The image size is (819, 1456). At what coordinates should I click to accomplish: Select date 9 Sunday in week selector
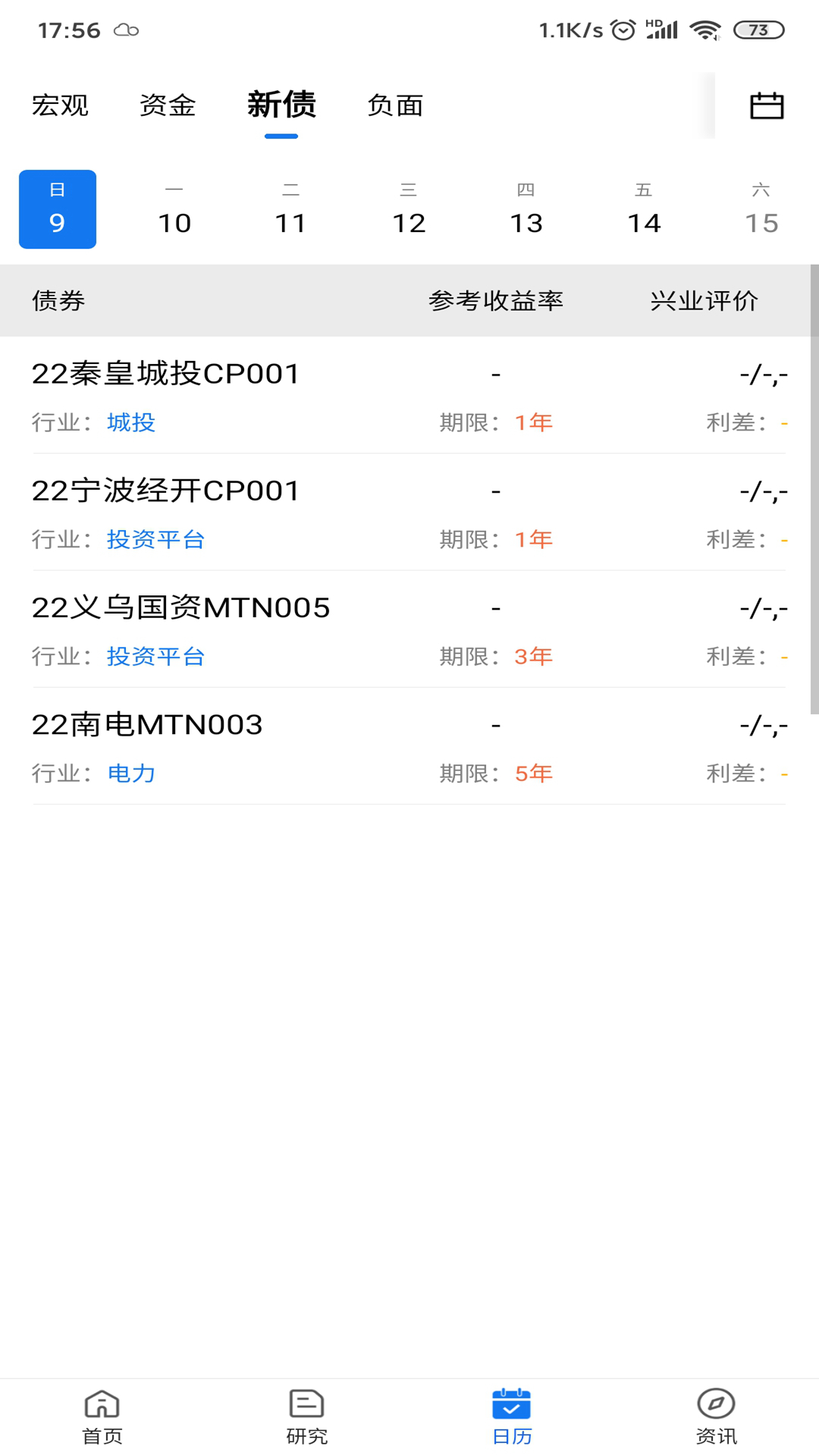tap(58, 209)
